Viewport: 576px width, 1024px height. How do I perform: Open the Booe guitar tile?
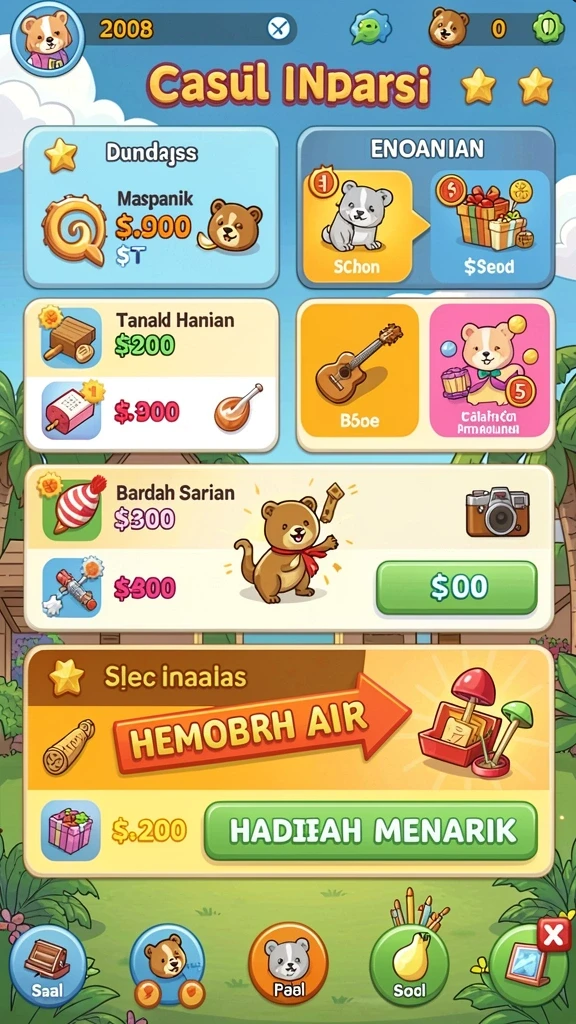[359, 370]
